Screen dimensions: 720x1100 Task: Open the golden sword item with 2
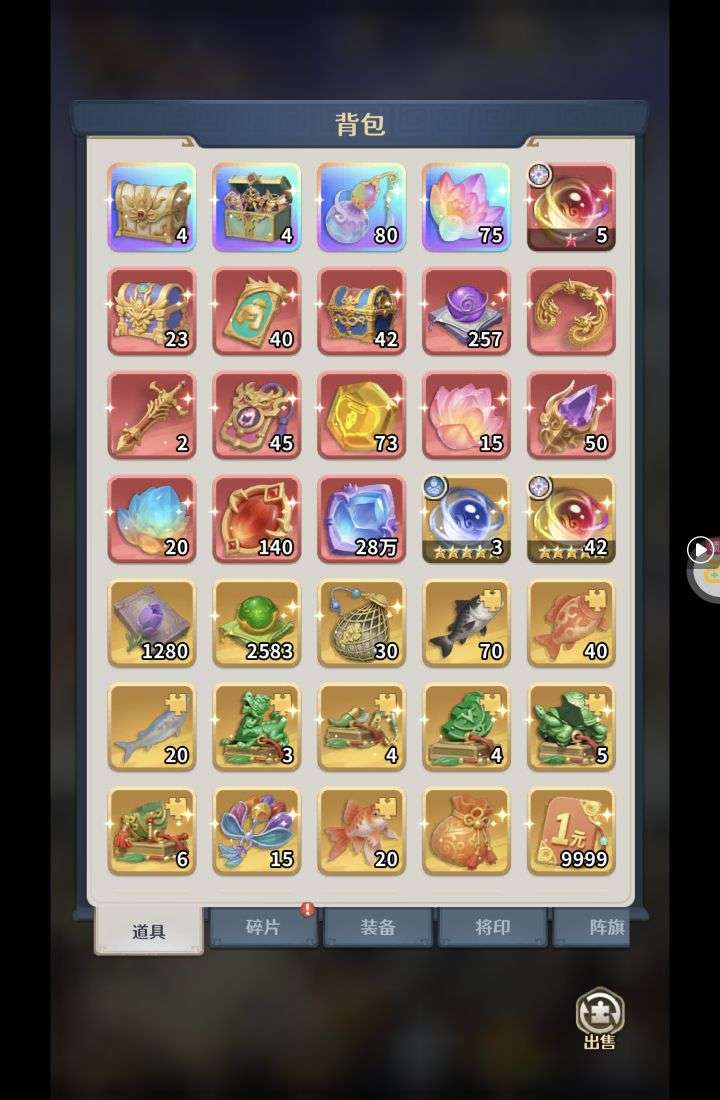(x=151, y=415)
